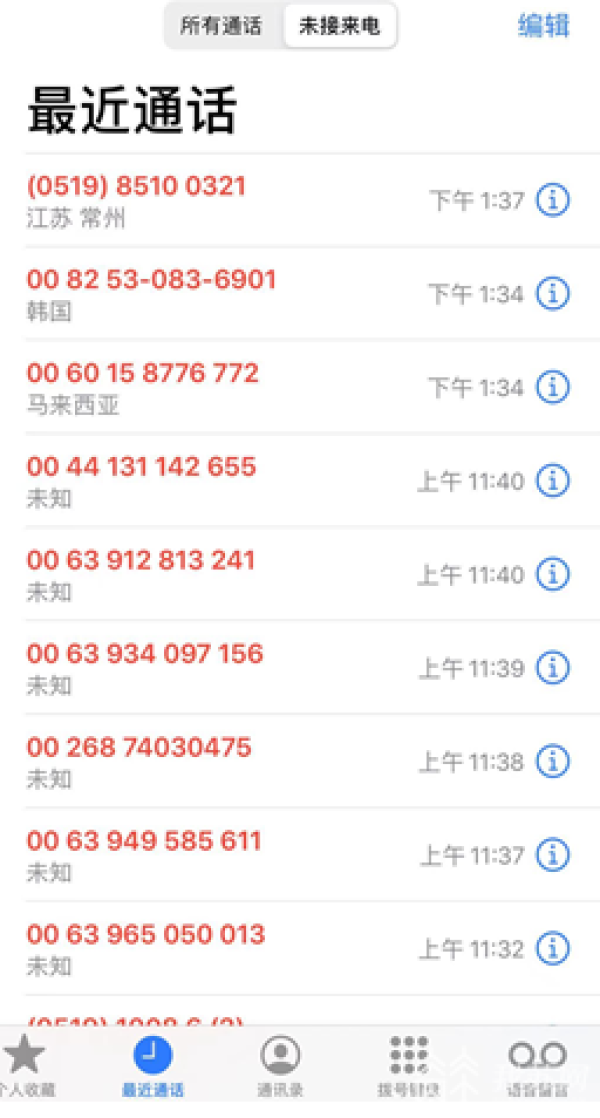Switch to the 所有通话 segment
This screenshot has height=1118, width=600.
click(x=221, y=26)
